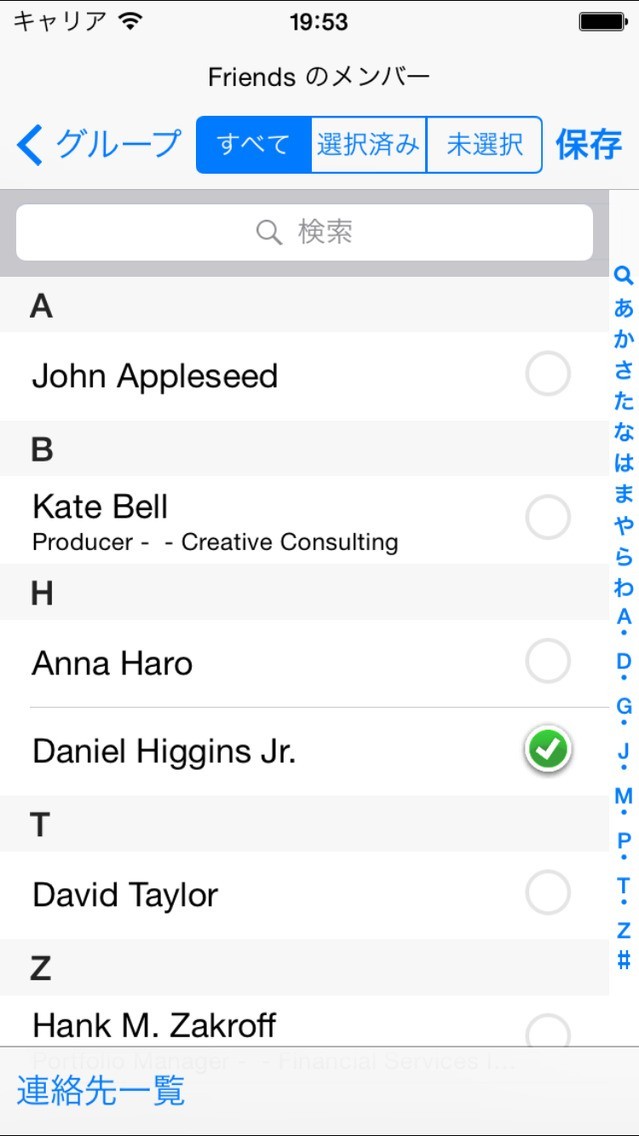The image size is (639, 1136).
Task: Select Hank M. Zakroff as a member
Action: [x=547, y=1030]
